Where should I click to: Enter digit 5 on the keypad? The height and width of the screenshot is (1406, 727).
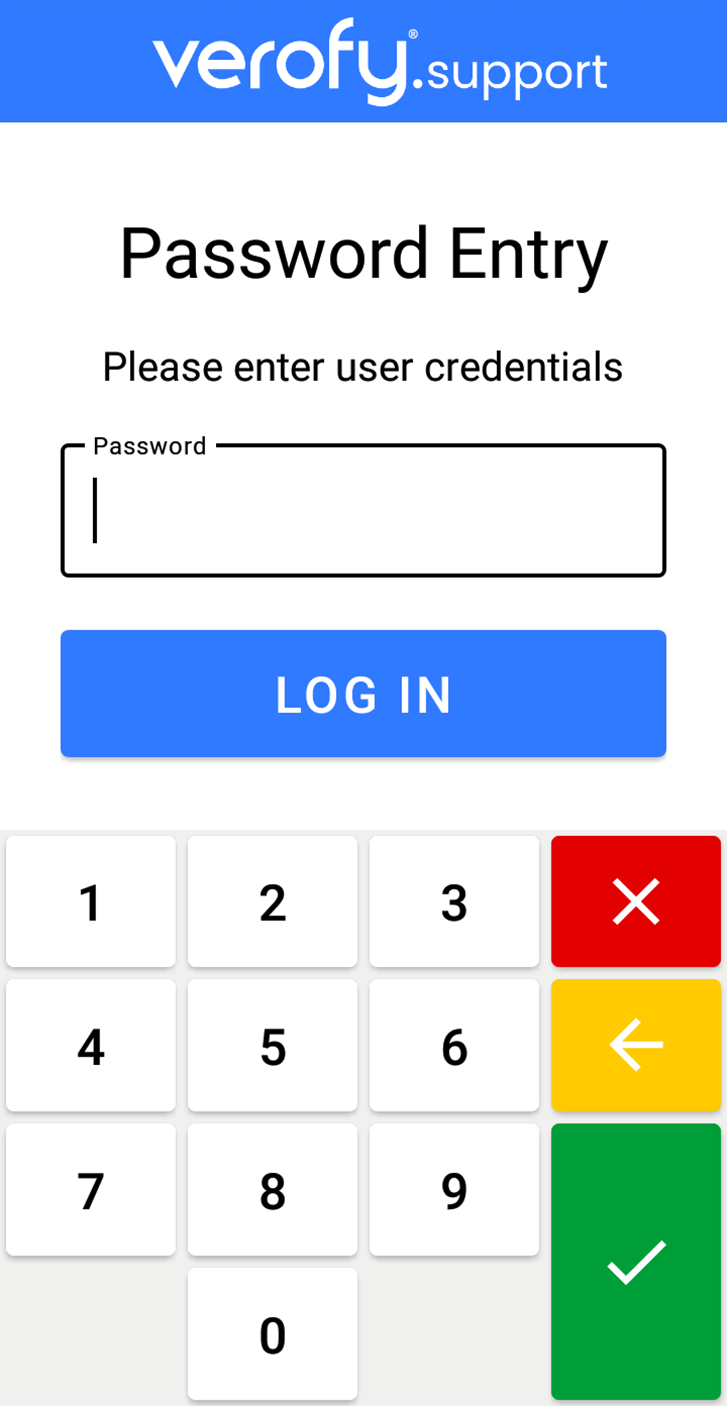tap(272, 1046)
